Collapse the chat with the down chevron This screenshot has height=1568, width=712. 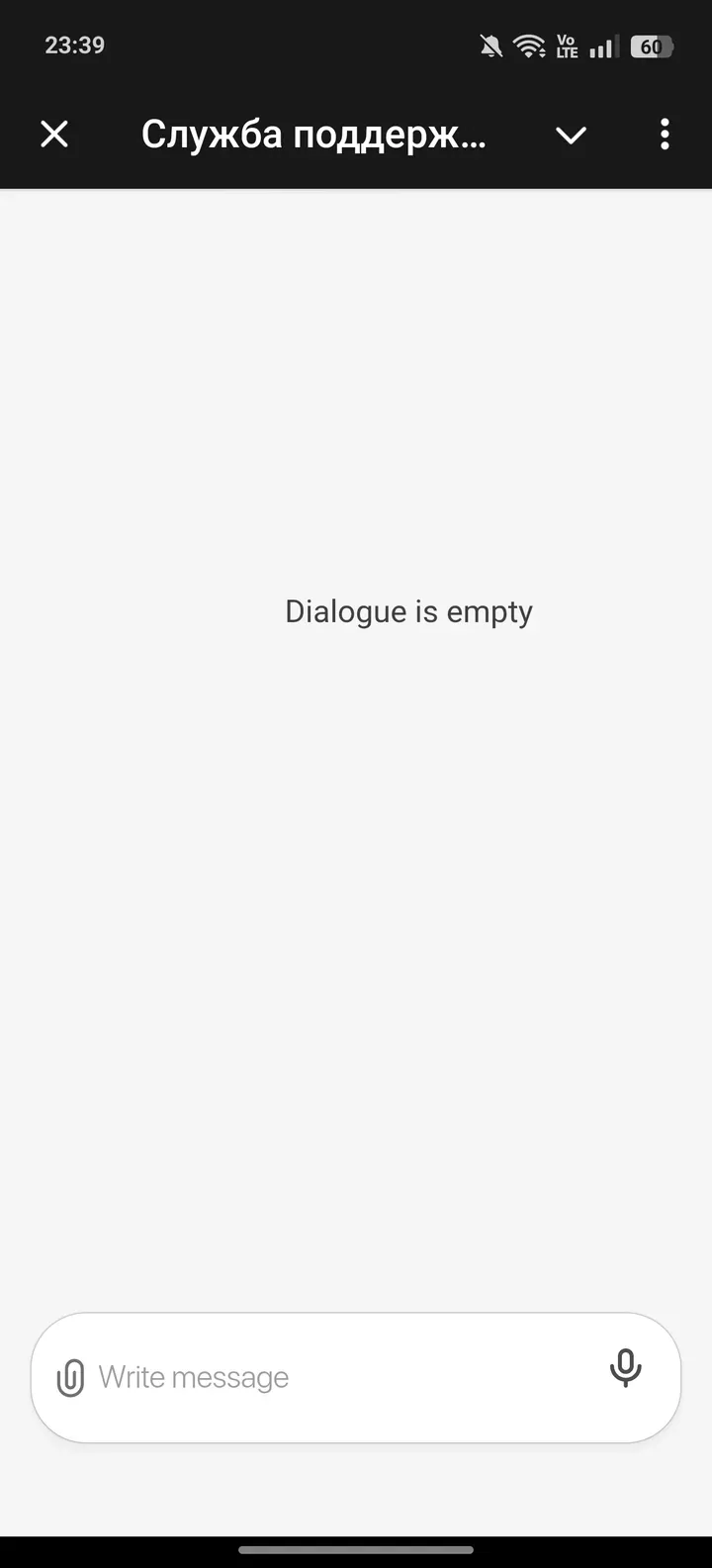coord(571,135)
